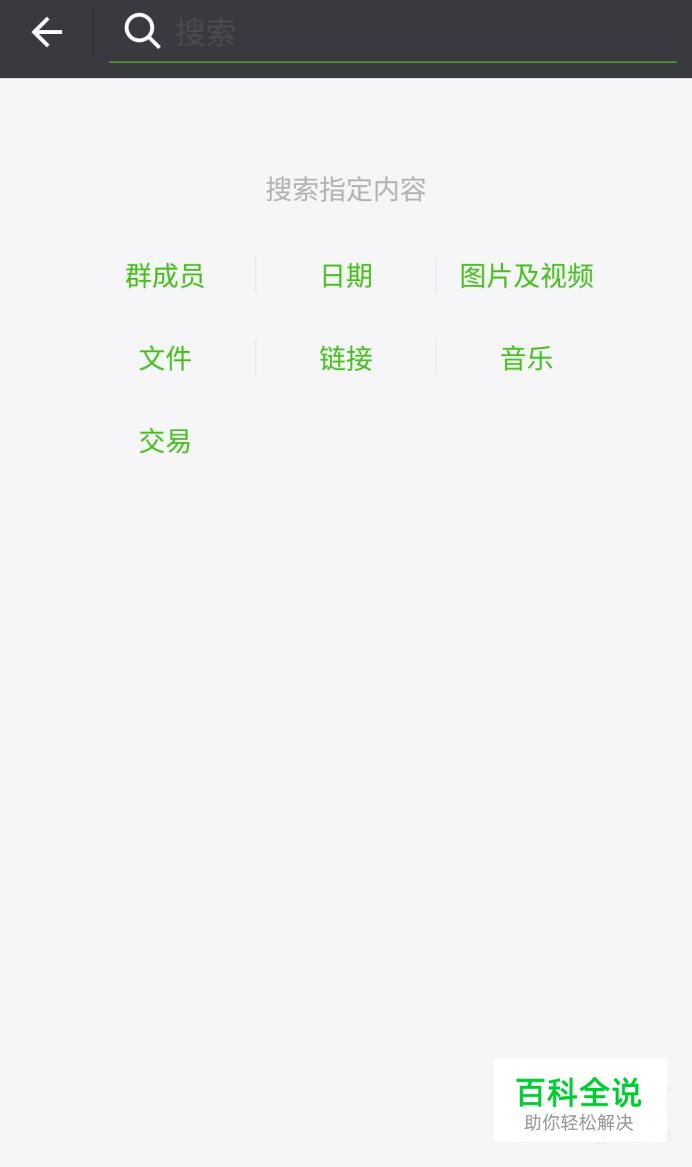Browse shared 文件 in this chat
Image resolution: width=692 pixels, height=1167 pixels.
click(x=164, y=359)
